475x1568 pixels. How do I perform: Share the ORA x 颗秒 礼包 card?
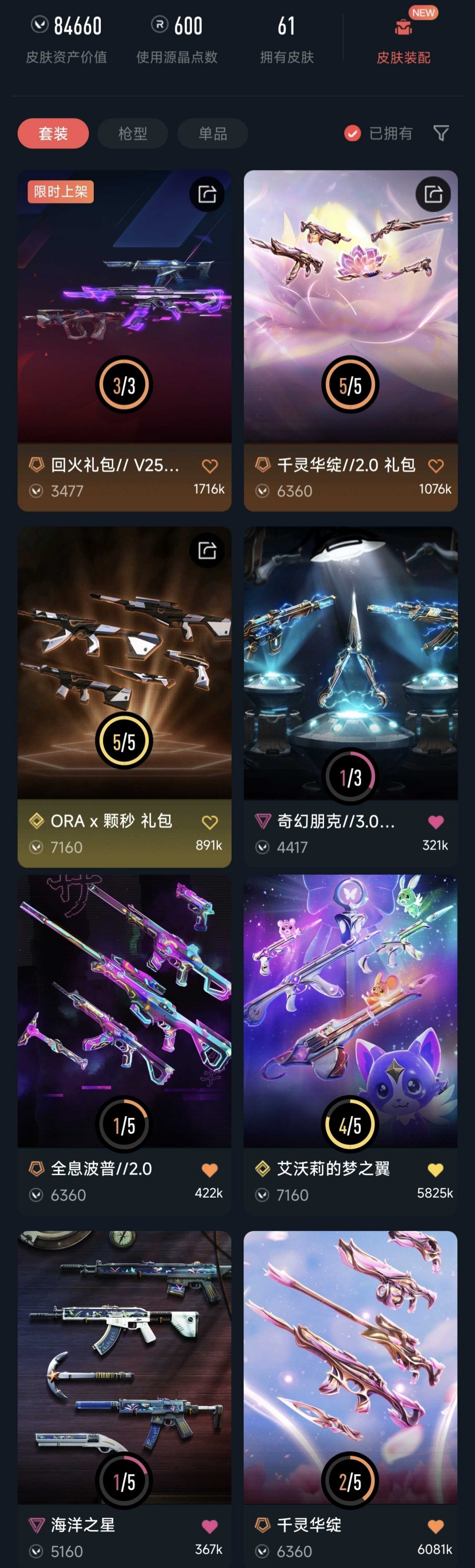(208, 550)
